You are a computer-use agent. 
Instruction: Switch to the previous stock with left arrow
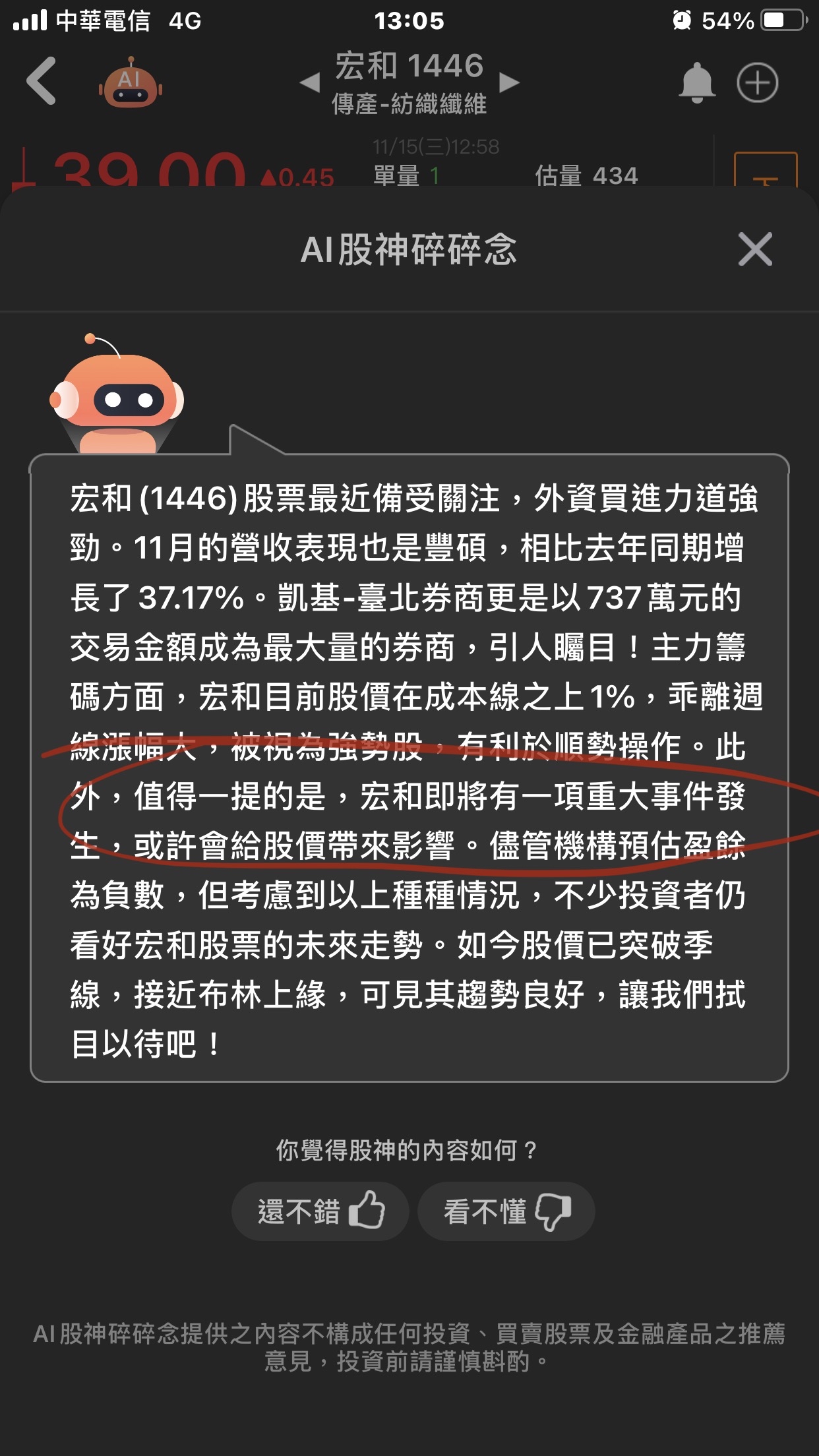(310, 83)
